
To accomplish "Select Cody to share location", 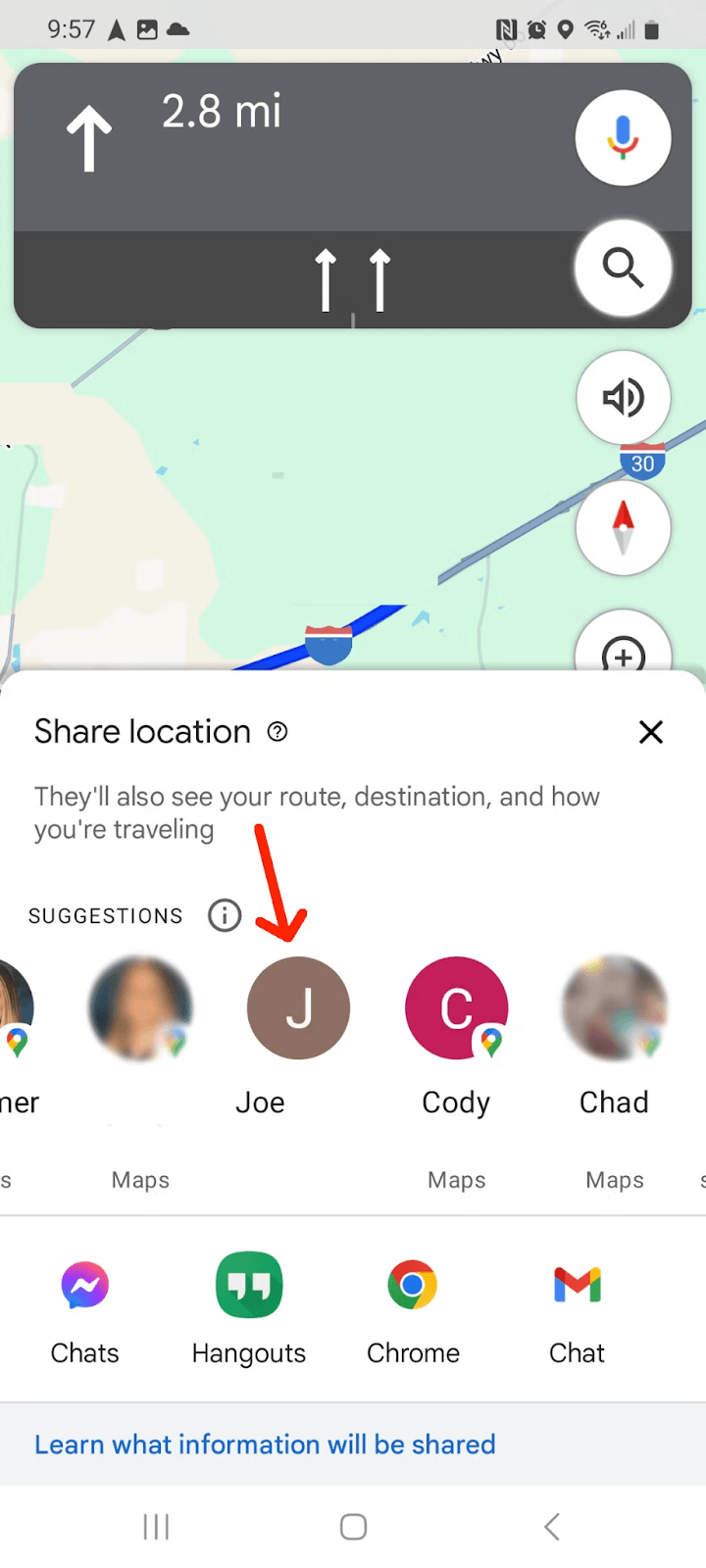I will click(456, 1007).
